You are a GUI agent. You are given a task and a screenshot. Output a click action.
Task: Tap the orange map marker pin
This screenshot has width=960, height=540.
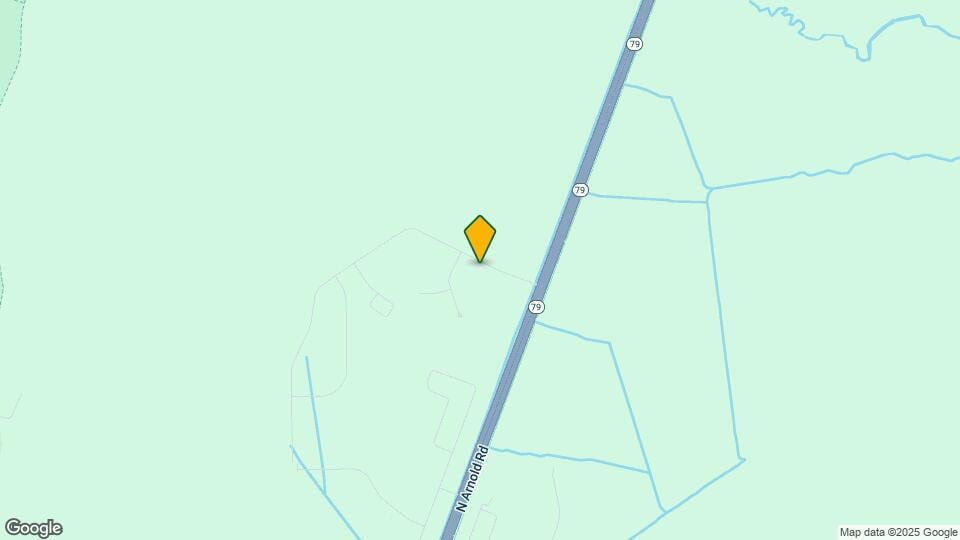[480, 238]
